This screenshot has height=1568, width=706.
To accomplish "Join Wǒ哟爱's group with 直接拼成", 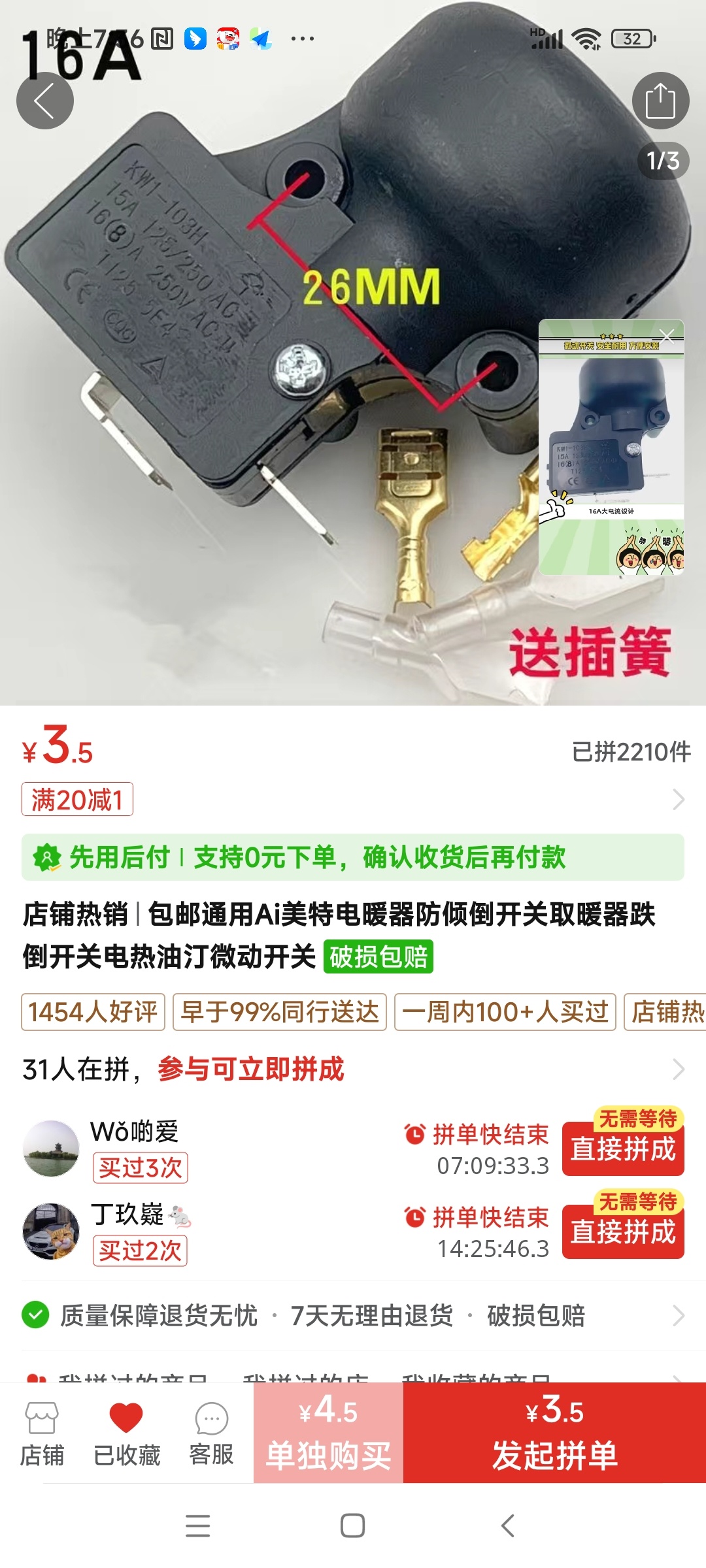I will (x=622, y=1149).
